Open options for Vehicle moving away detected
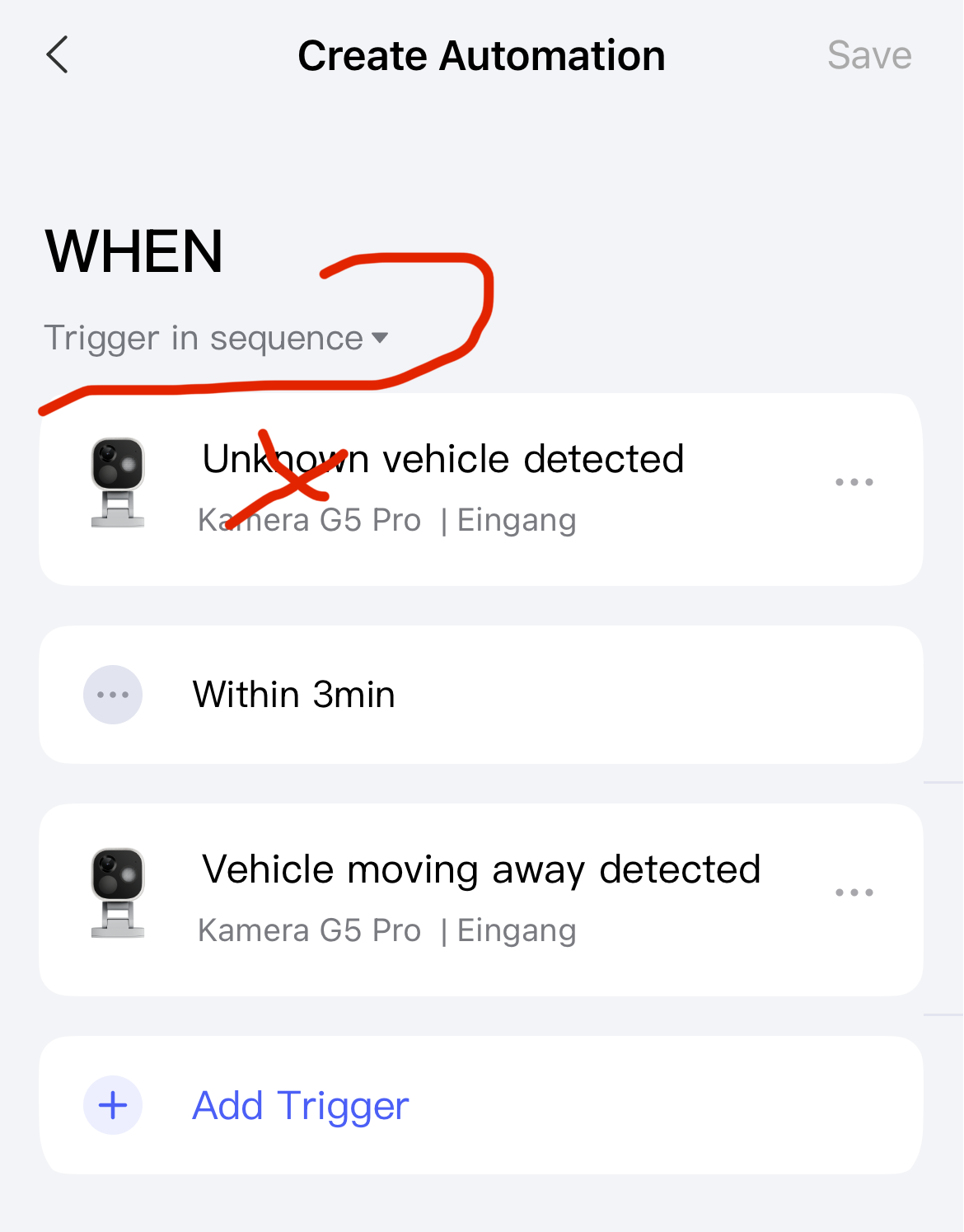Screen dimensions: 964x1232 coord(854,892)
